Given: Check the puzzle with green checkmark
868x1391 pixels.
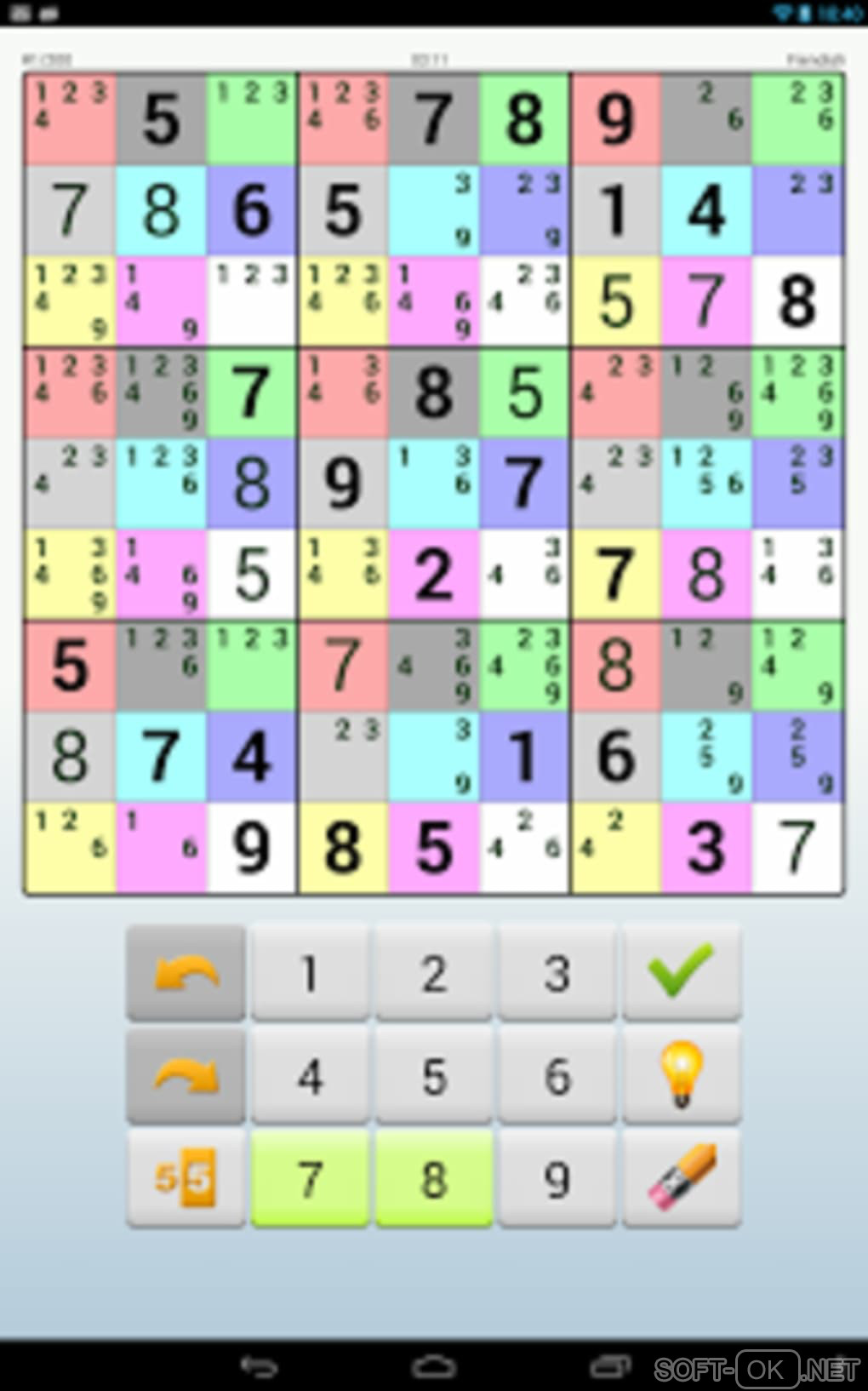Looking at the screenshot, I should [682, 972].
